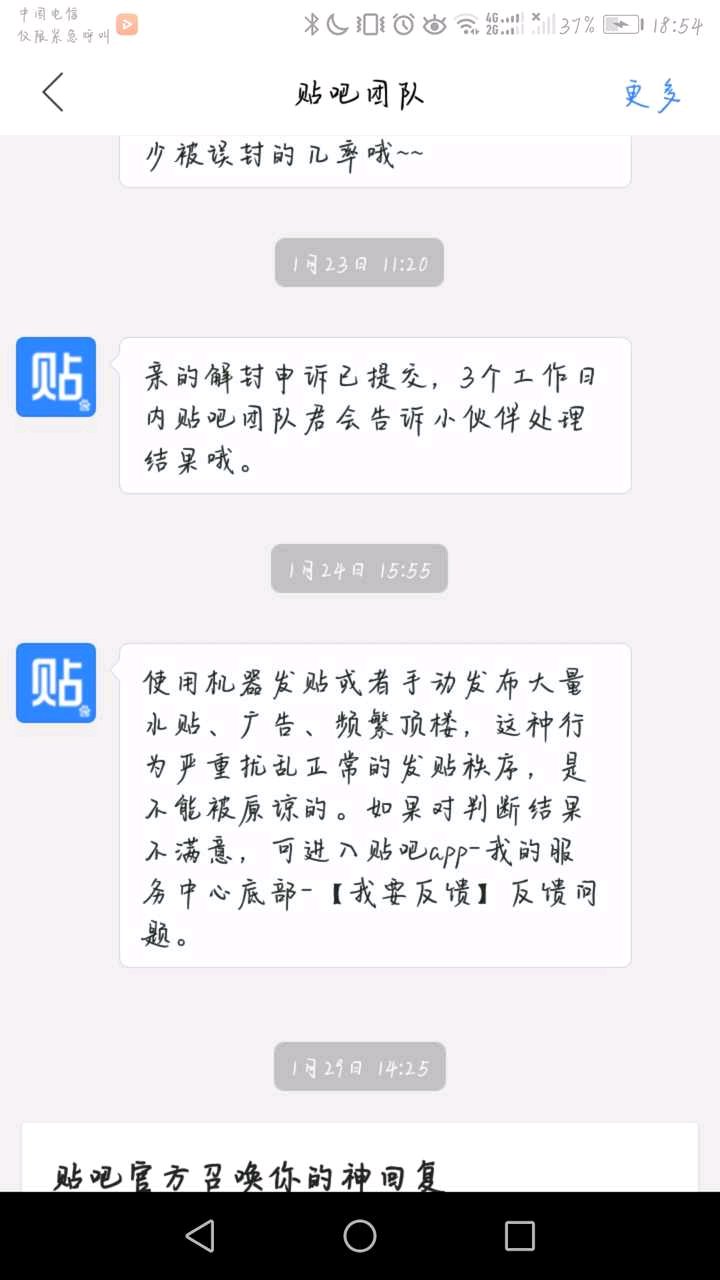This screenshot has height=1280, width=720.
Task: Go back using the top-left arrow
Action: point(53,92)
